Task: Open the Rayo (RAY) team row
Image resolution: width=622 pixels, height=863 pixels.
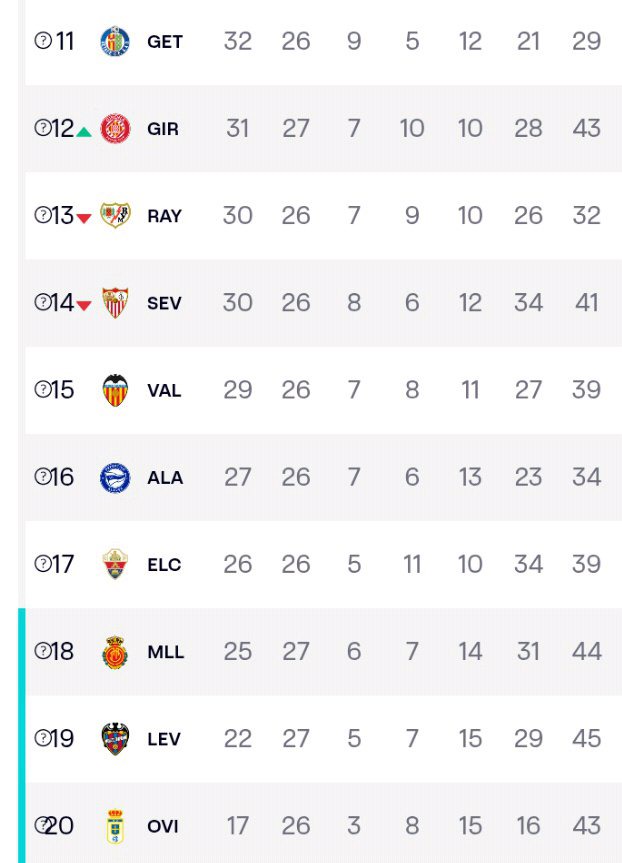Action: (164, 216)
